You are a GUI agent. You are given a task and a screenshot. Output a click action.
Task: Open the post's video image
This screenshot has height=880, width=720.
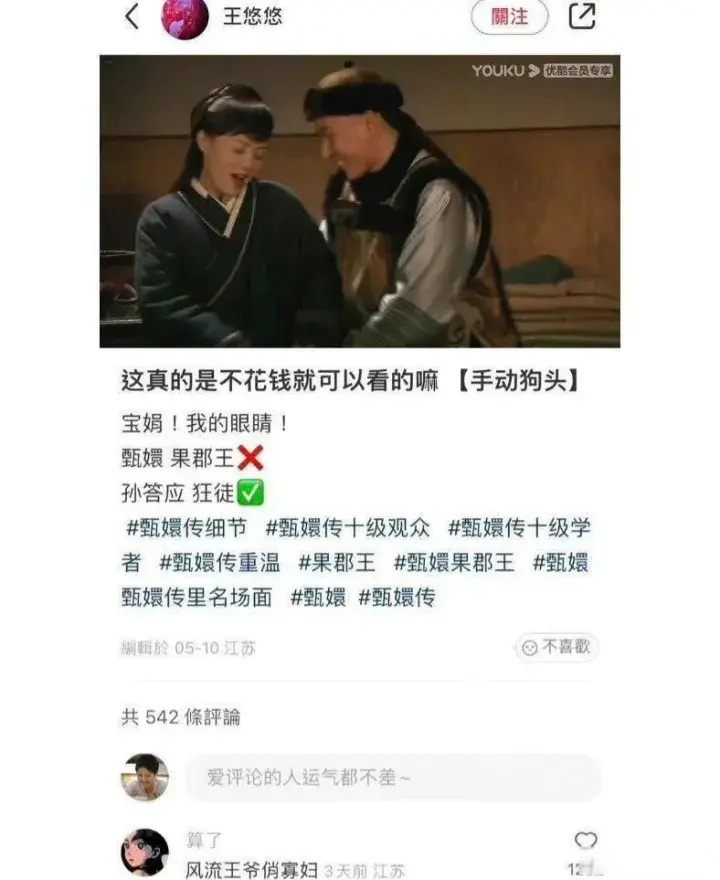(359, 201)
